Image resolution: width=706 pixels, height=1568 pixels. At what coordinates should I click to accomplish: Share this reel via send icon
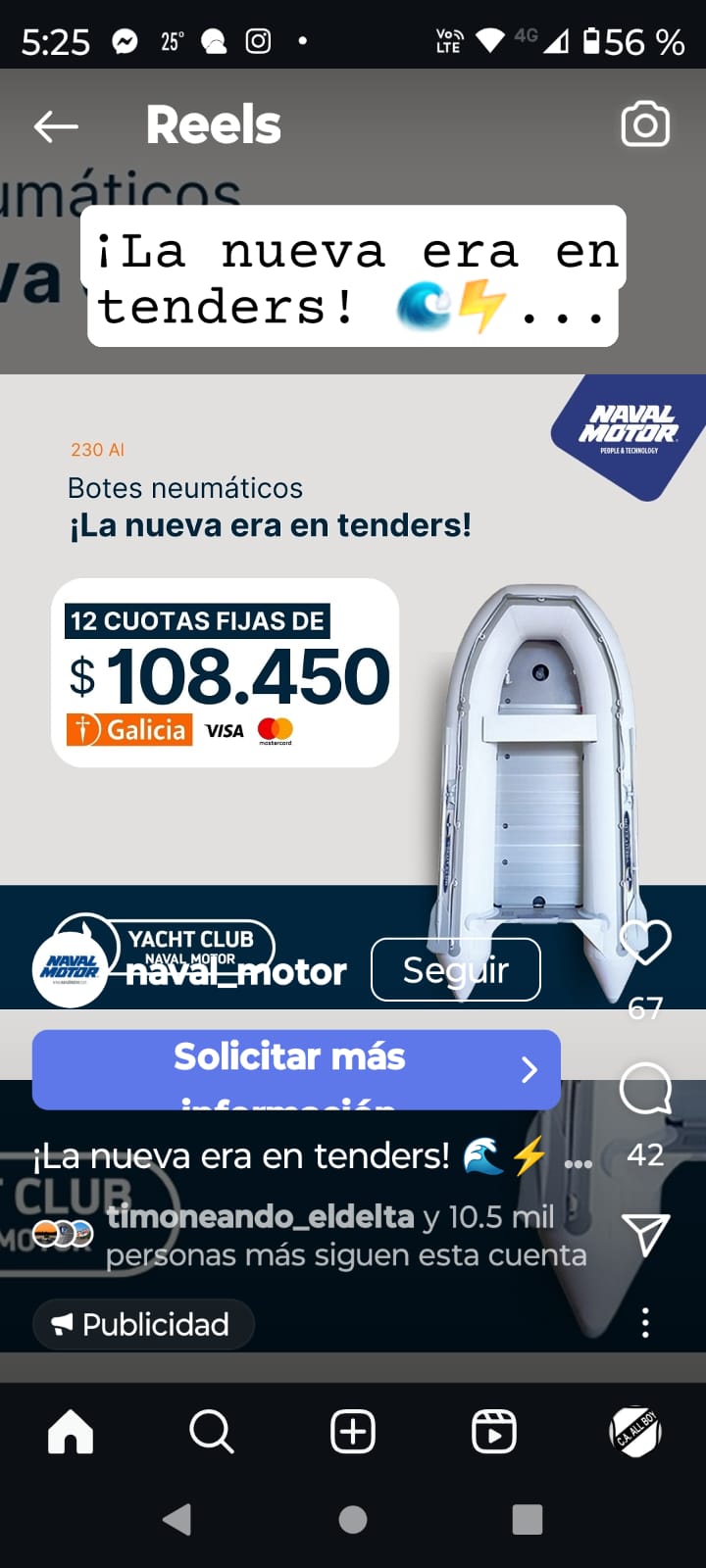coord(645,1235)
